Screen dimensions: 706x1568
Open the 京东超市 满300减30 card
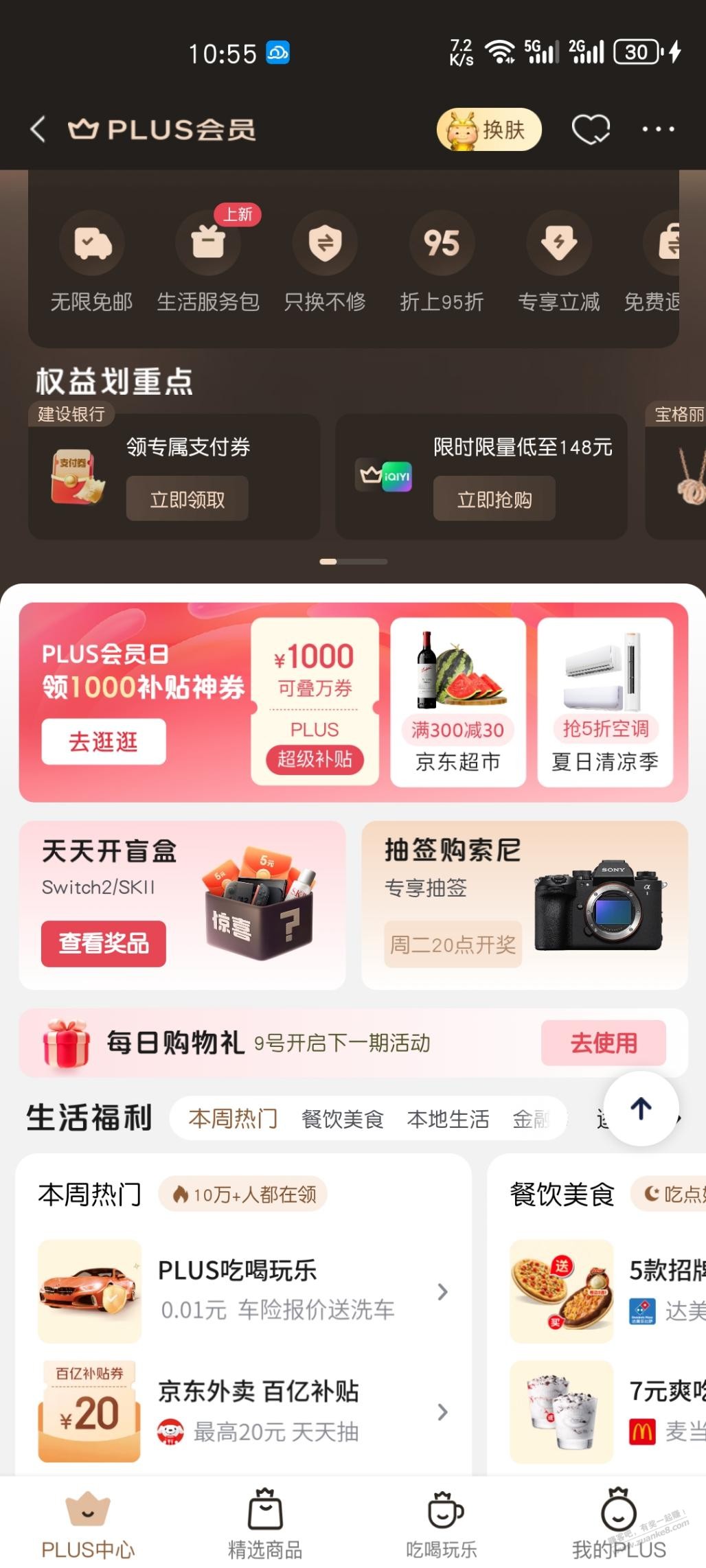tap(458, 702)
